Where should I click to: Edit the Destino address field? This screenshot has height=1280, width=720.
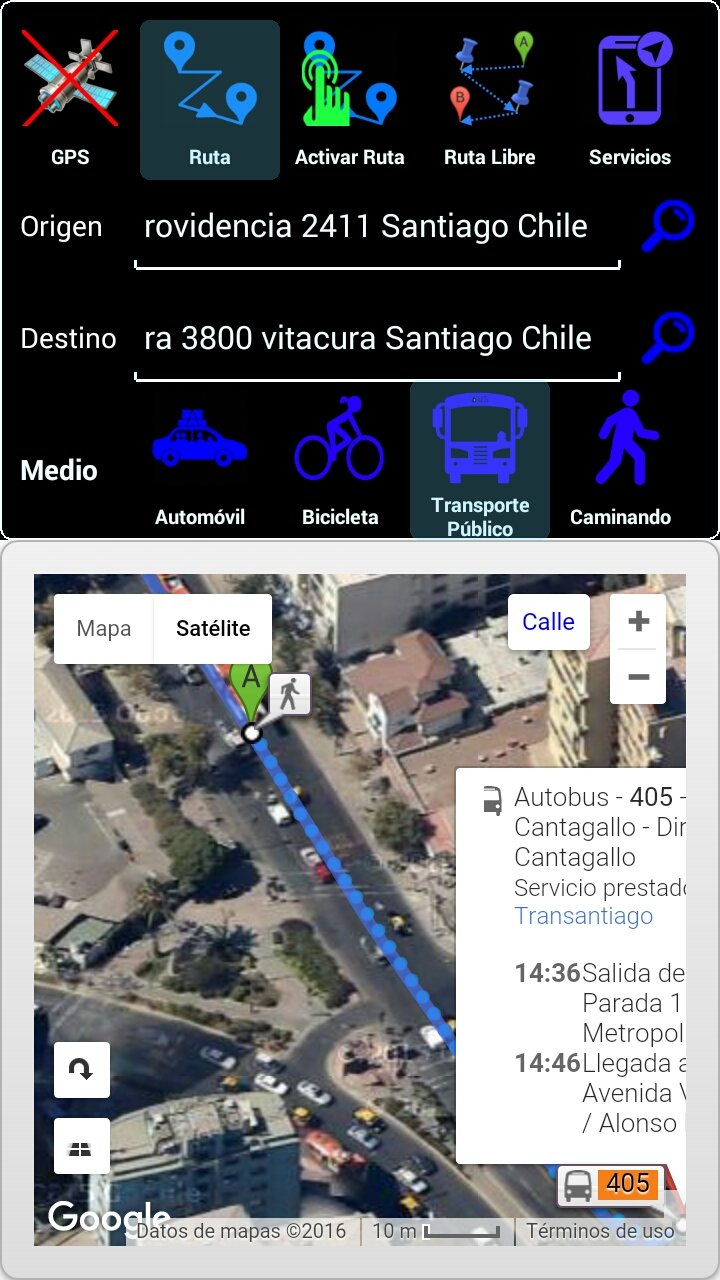tap(377, 339)
